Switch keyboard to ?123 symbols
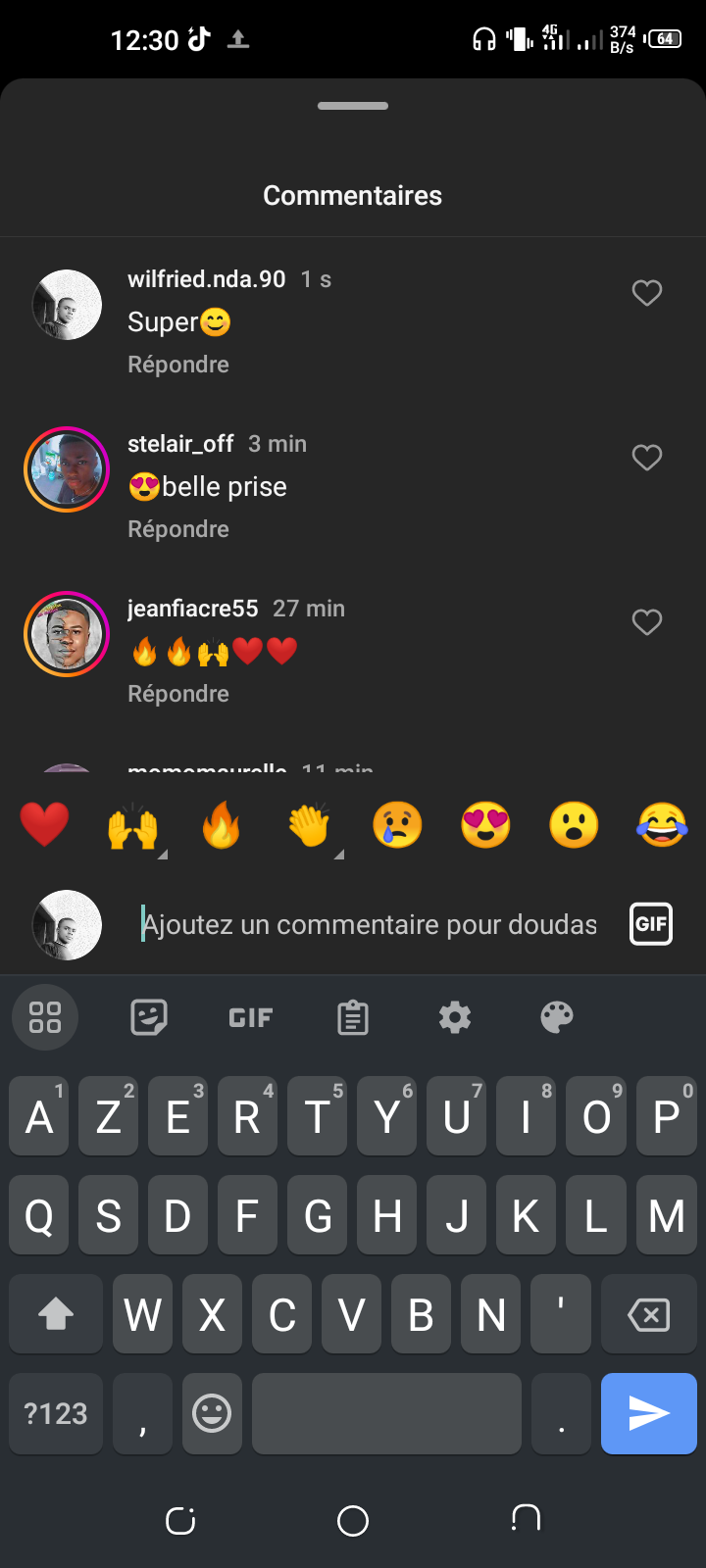This screenshot has width=706, height=1568. point(56,1413)
